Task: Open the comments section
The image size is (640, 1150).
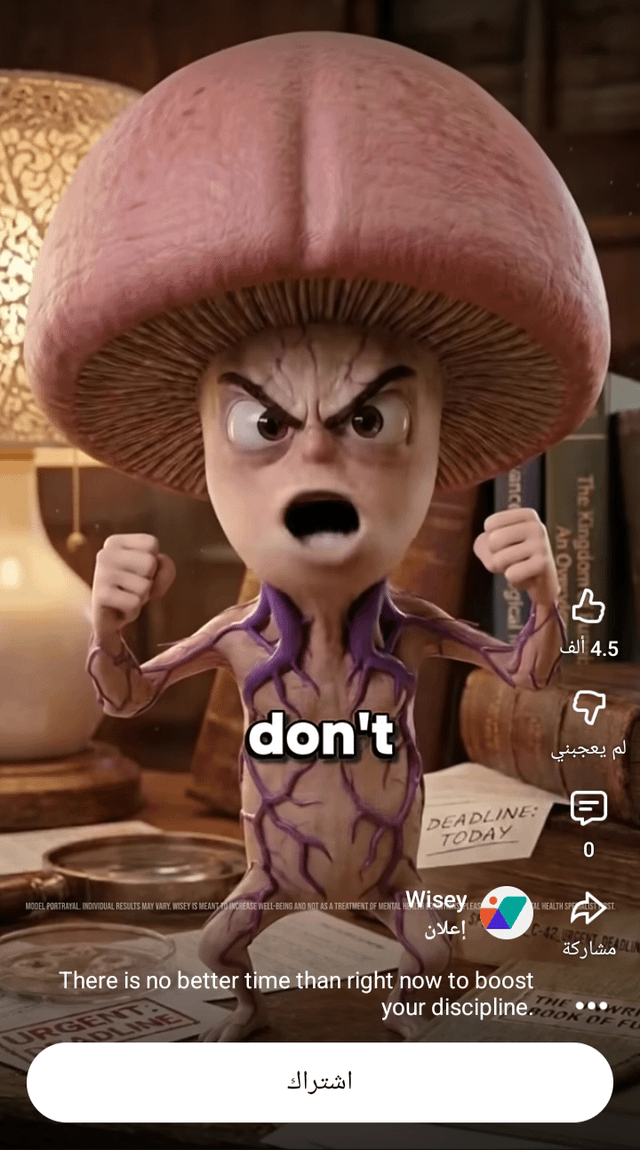Action: coord(589,808)
